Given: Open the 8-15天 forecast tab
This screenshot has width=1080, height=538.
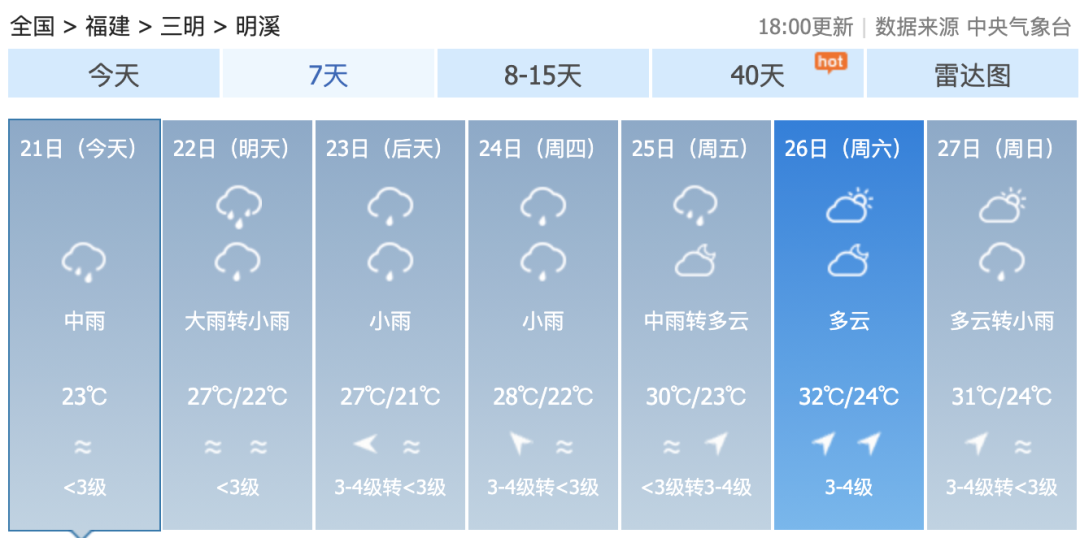Looking at the screenshot, I should coord(543,75).
